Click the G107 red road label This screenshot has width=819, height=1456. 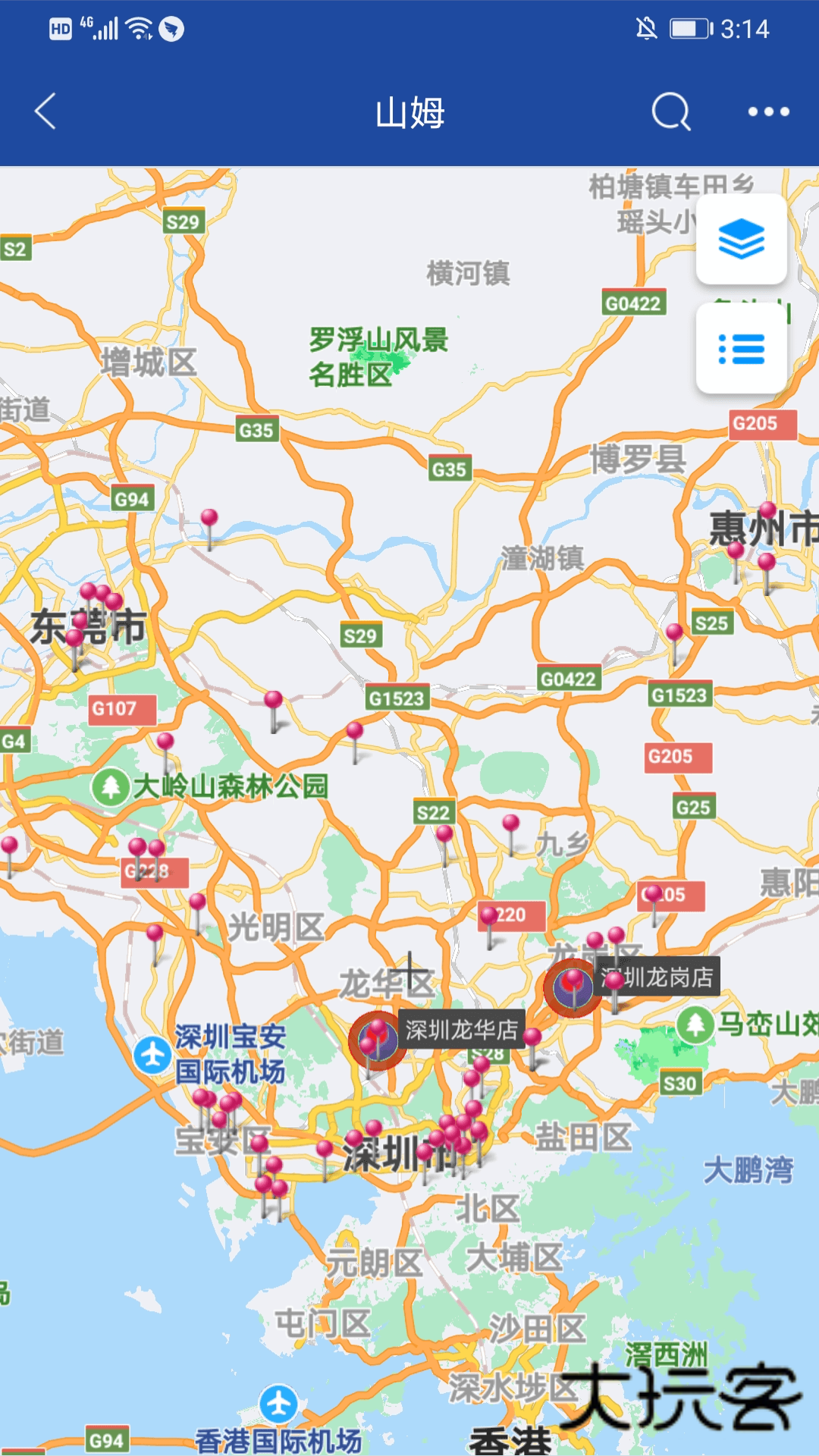click(x=124, y=711)
